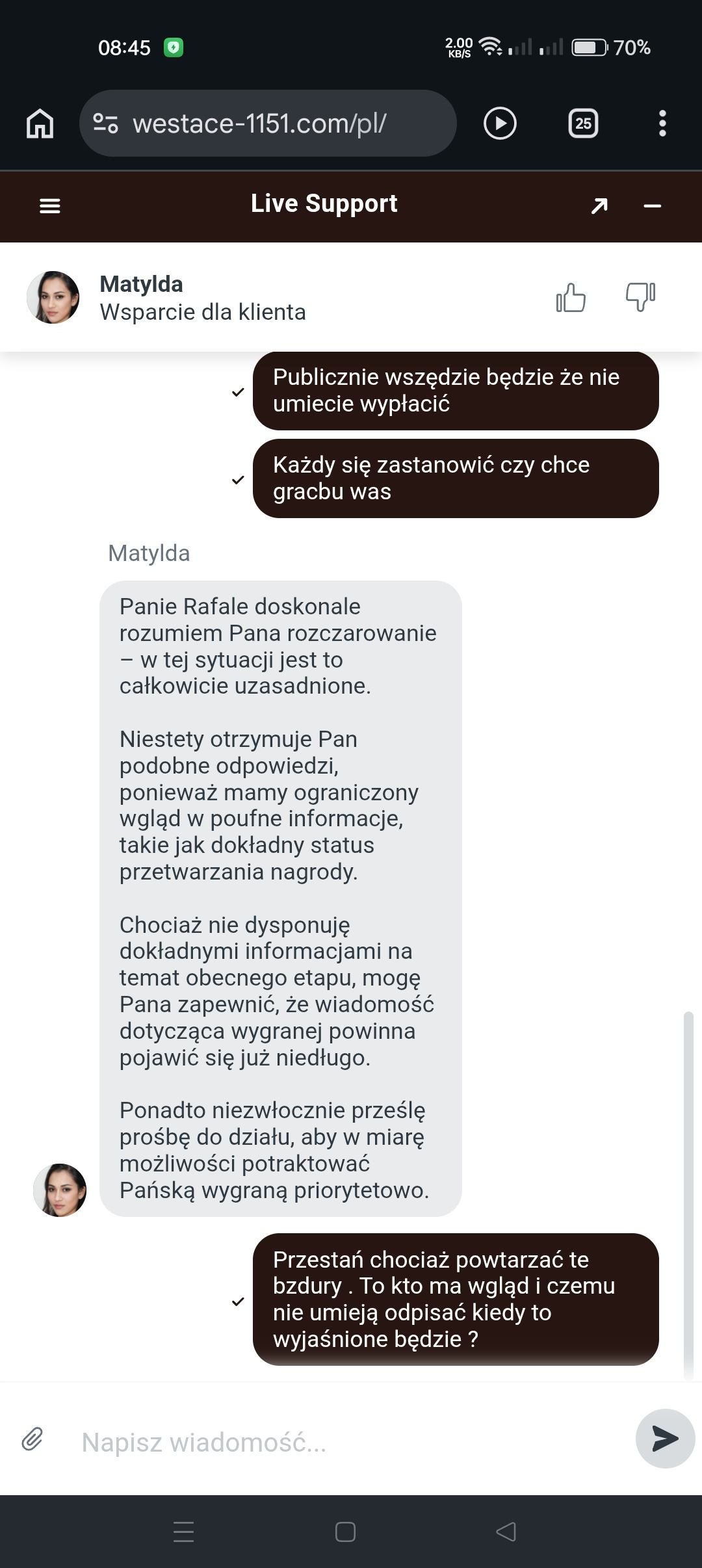Open the browser overflow menu
The image size is (702, 1568).
pyautogui.click(x=662, y=124)
